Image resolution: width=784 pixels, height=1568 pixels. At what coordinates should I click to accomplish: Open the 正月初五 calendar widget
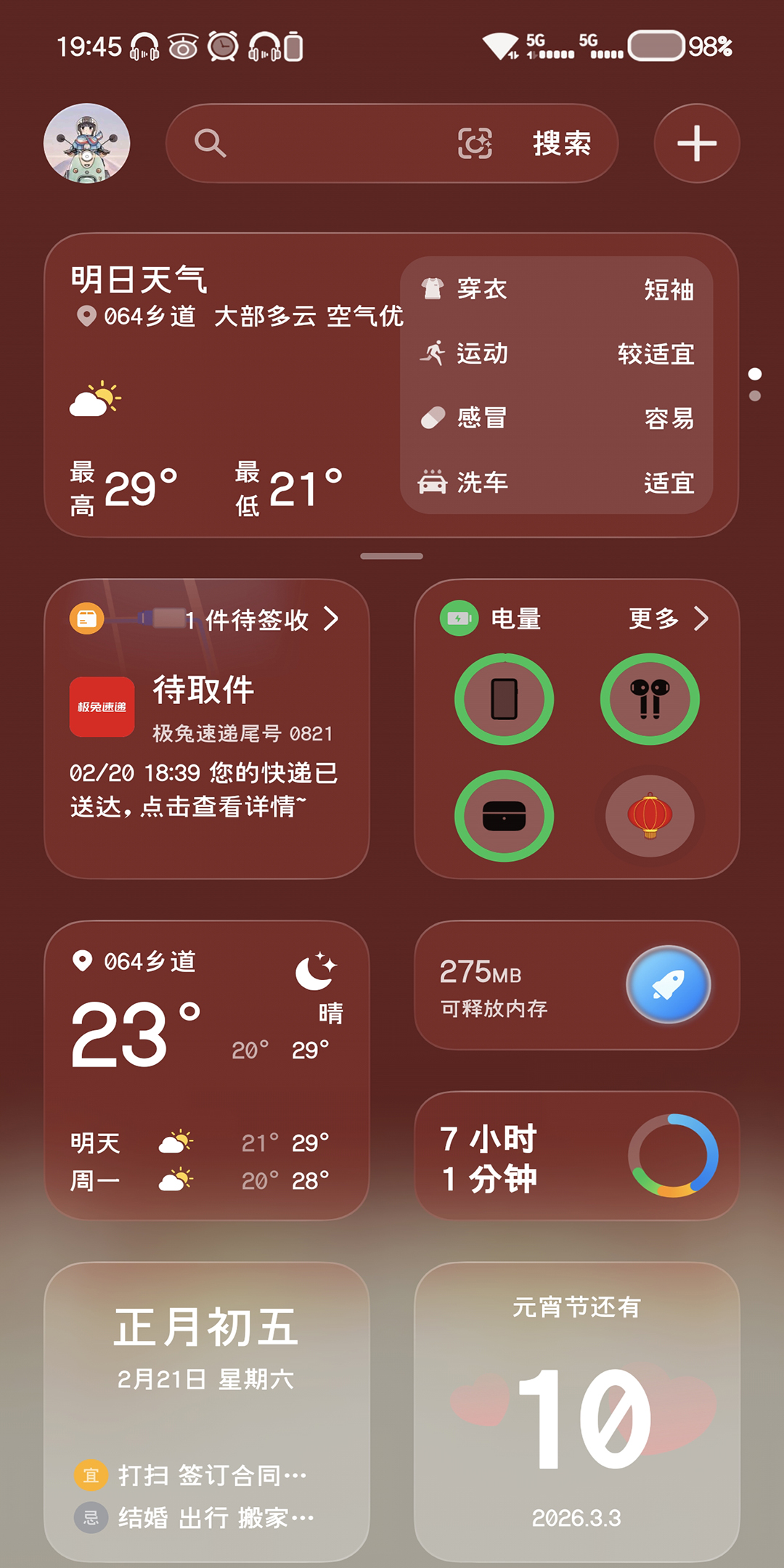pos(207,1411)
